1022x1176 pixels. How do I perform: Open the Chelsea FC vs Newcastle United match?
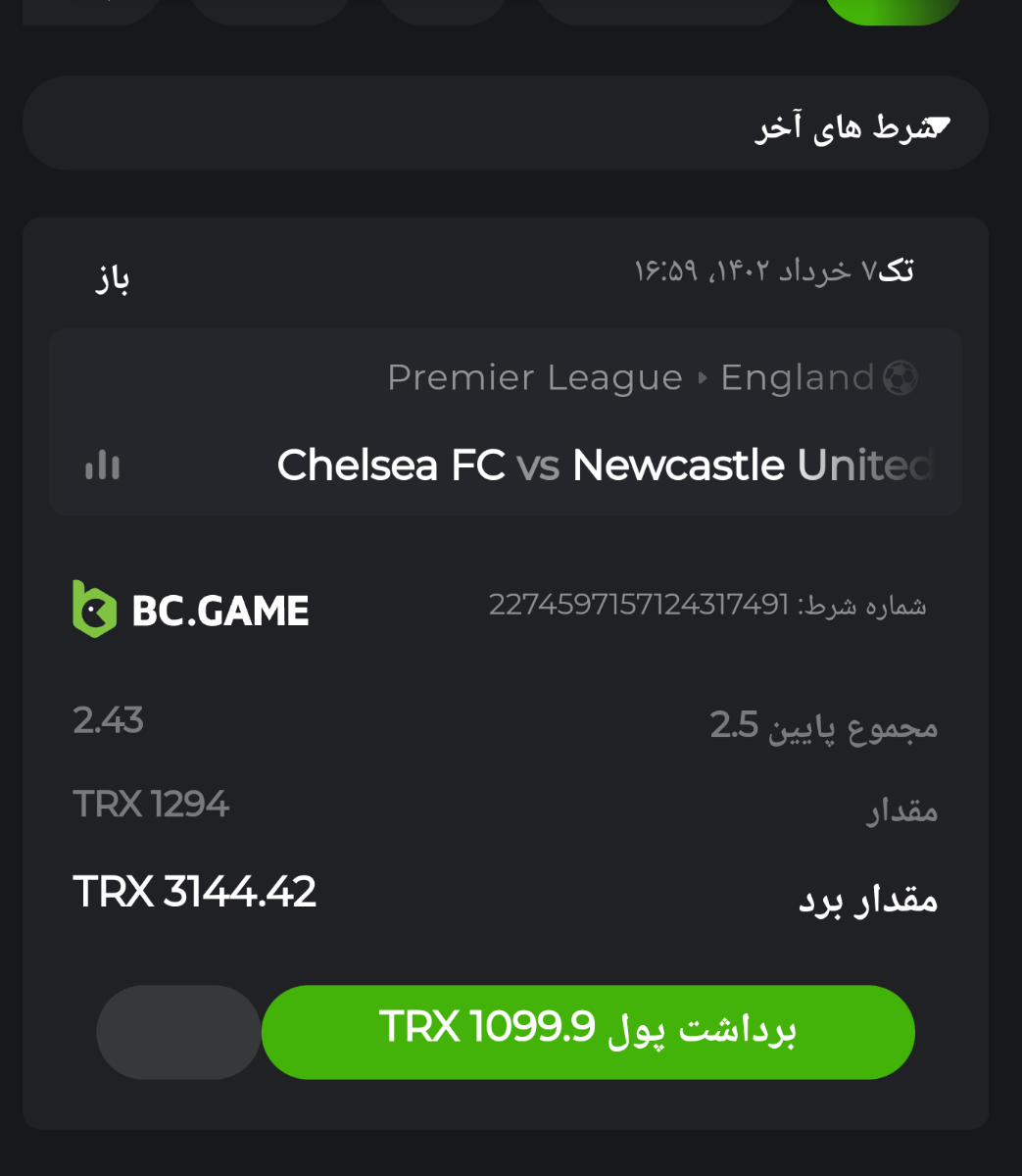pos(603,465)
